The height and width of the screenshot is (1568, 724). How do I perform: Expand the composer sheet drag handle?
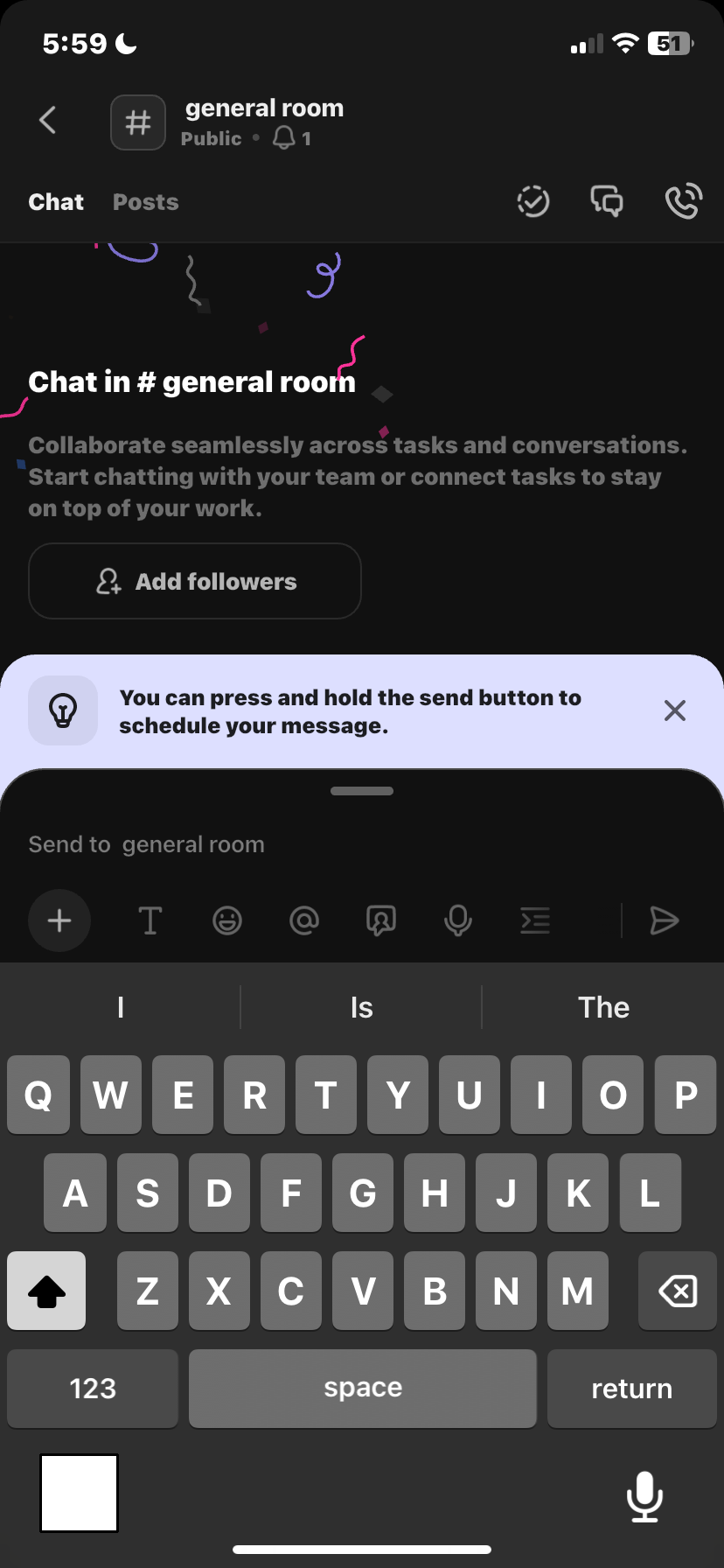pos(361,790)
